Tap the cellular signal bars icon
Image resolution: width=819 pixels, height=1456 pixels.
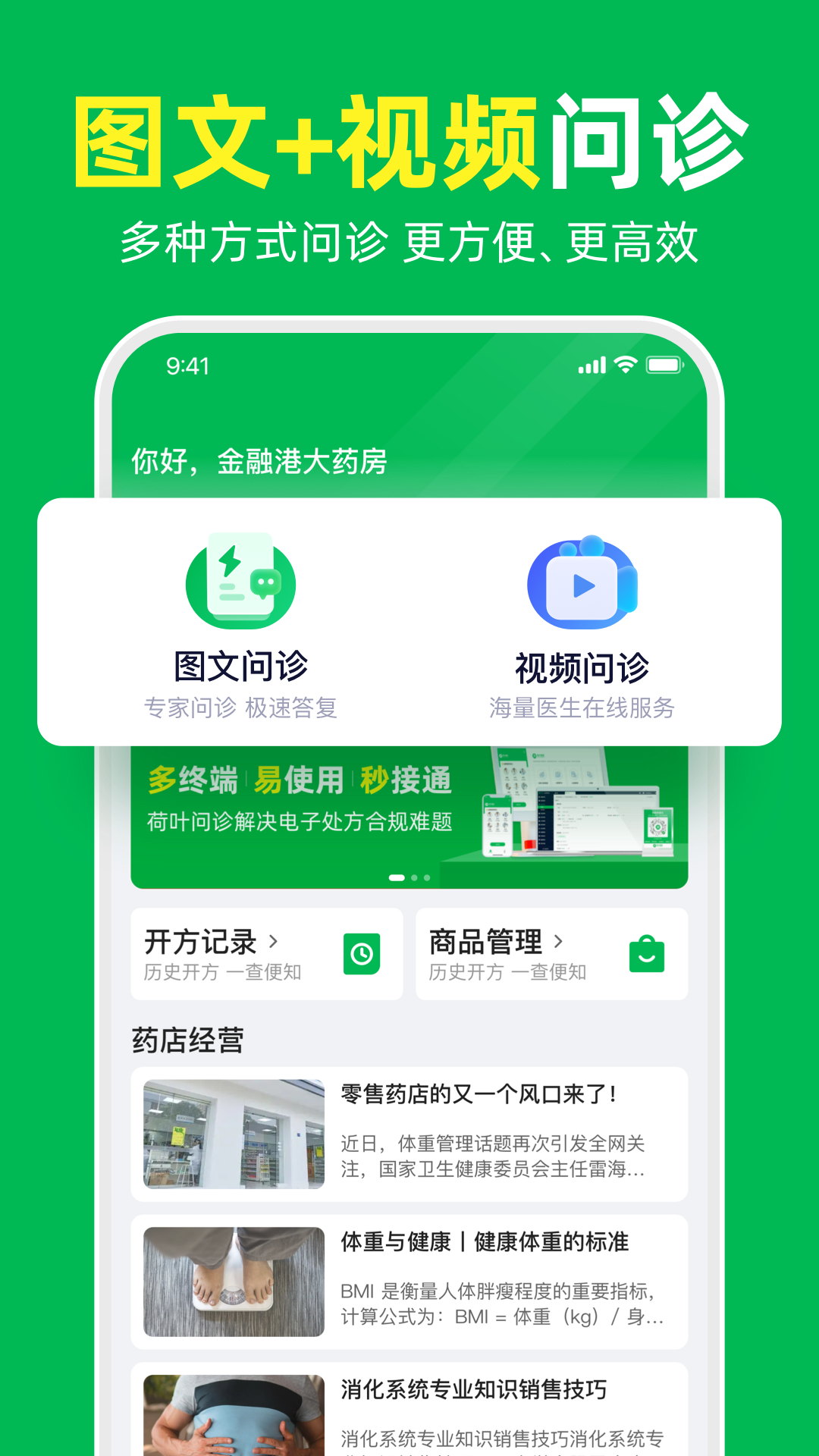(x=592, y=366)
